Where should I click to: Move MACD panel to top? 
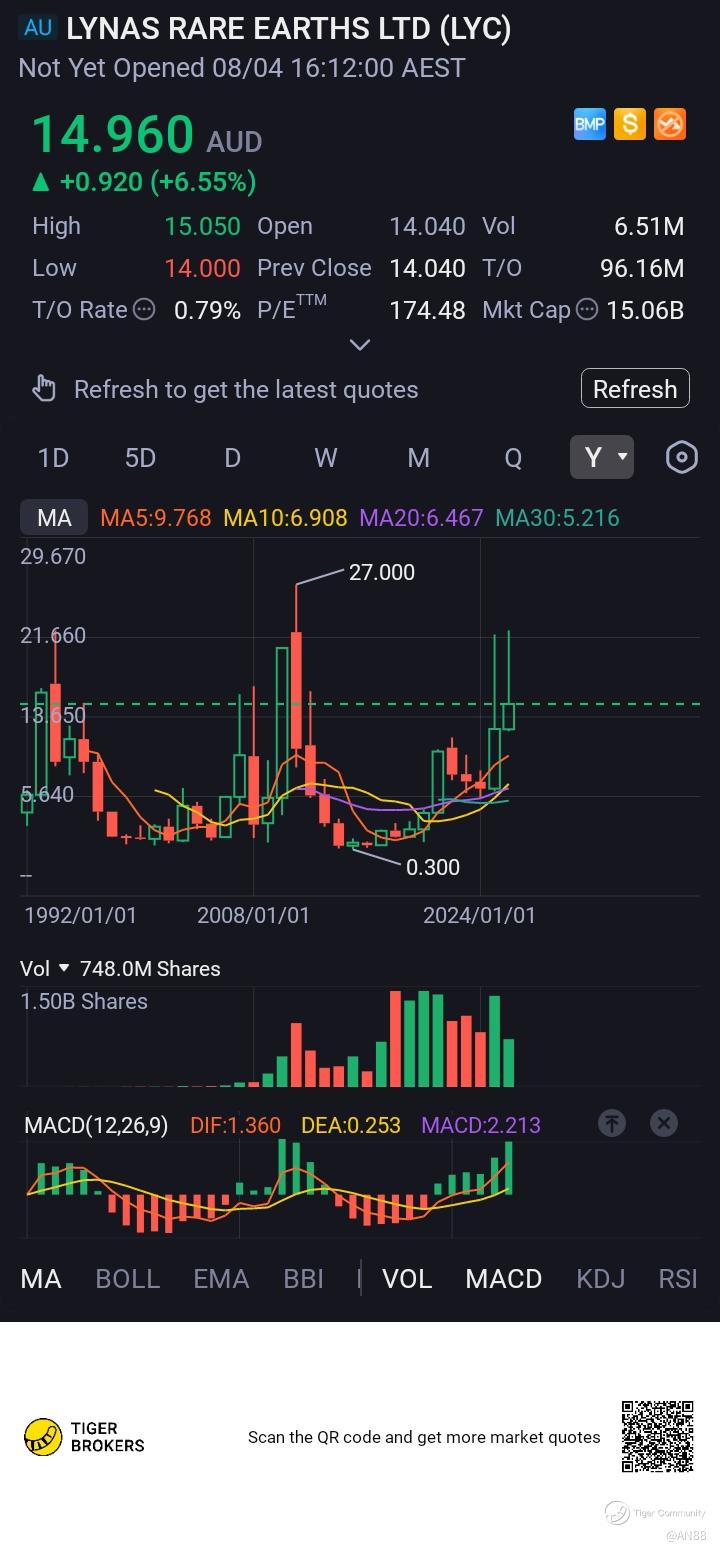[612, 1123]
